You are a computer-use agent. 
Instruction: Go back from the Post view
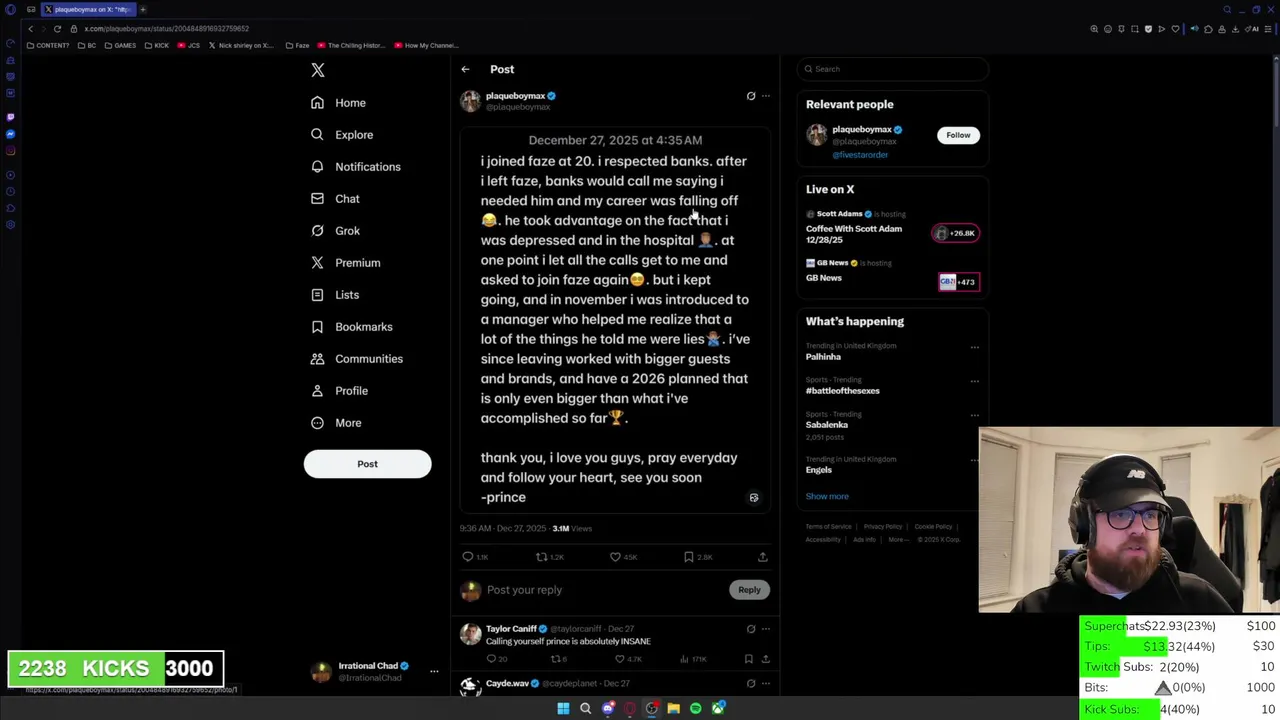[465, 69]
